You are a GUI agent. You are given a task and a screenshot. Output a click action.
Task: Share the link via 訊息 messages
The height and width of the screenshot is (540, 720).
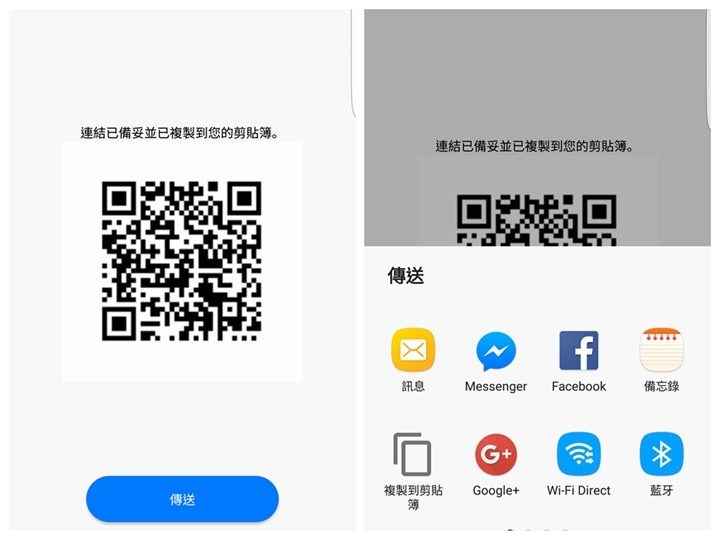pos(413,351)
